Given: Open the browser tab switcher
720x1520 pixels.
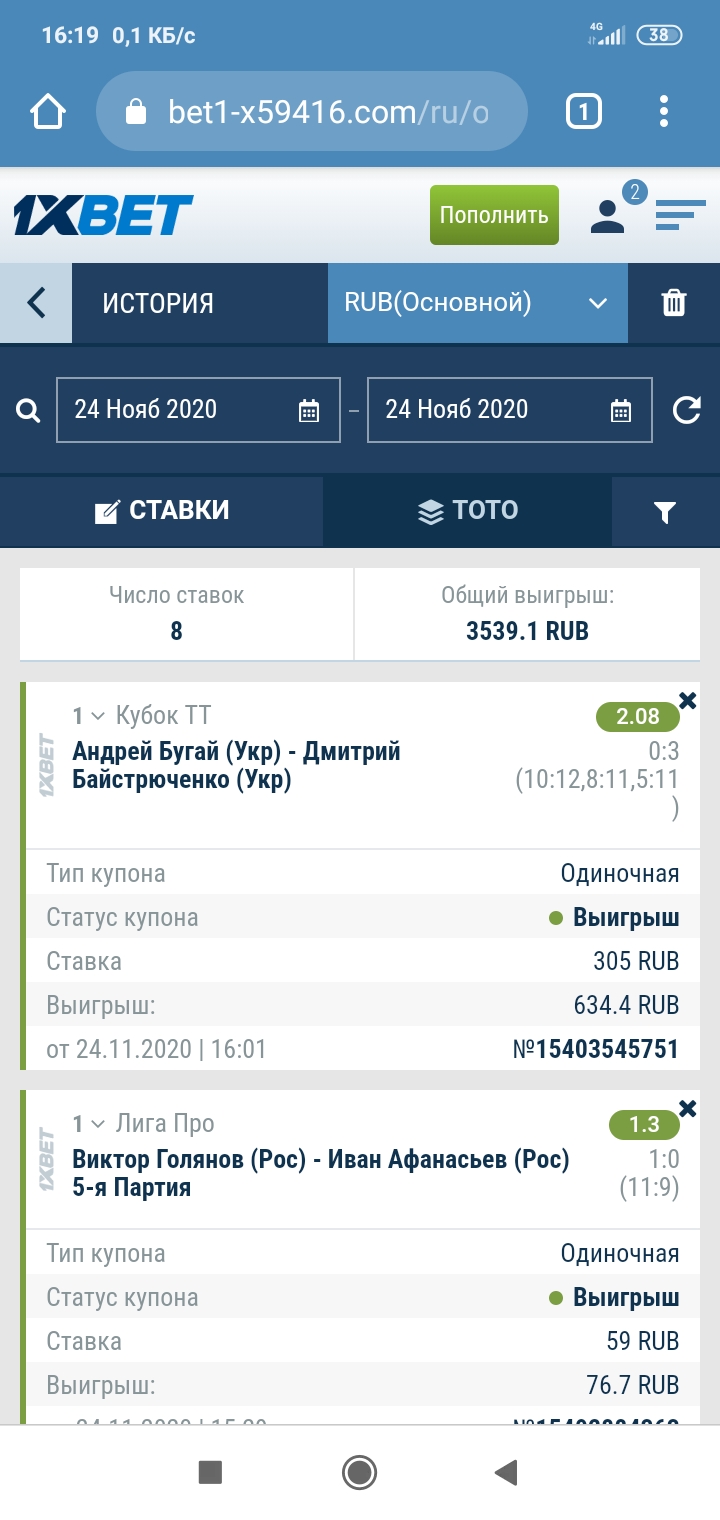Looking at the screenshot, I should point(584,112).
